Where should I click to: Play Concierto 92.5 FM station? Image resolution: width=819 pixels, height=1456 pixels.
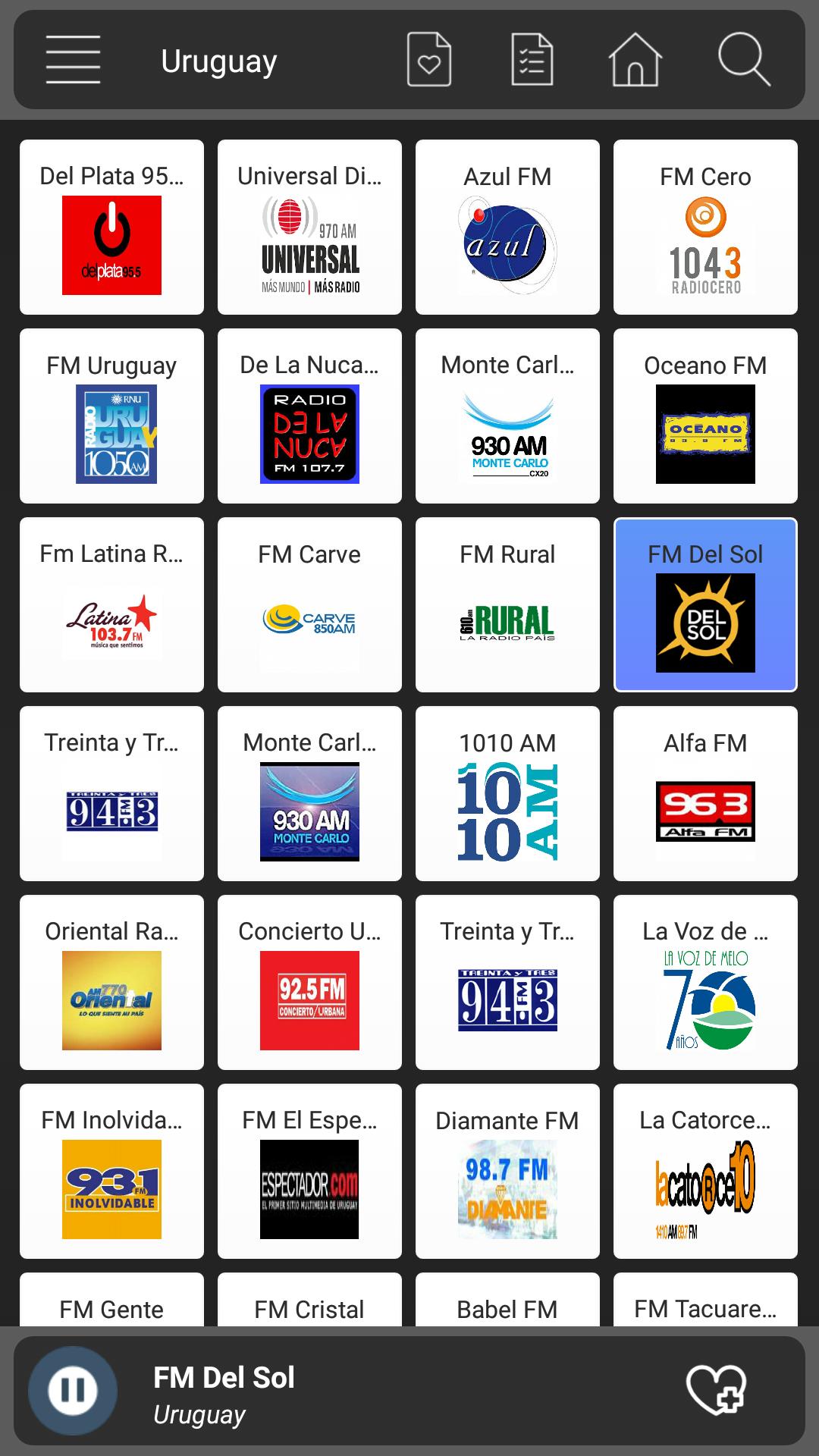[x=309, y=983]
